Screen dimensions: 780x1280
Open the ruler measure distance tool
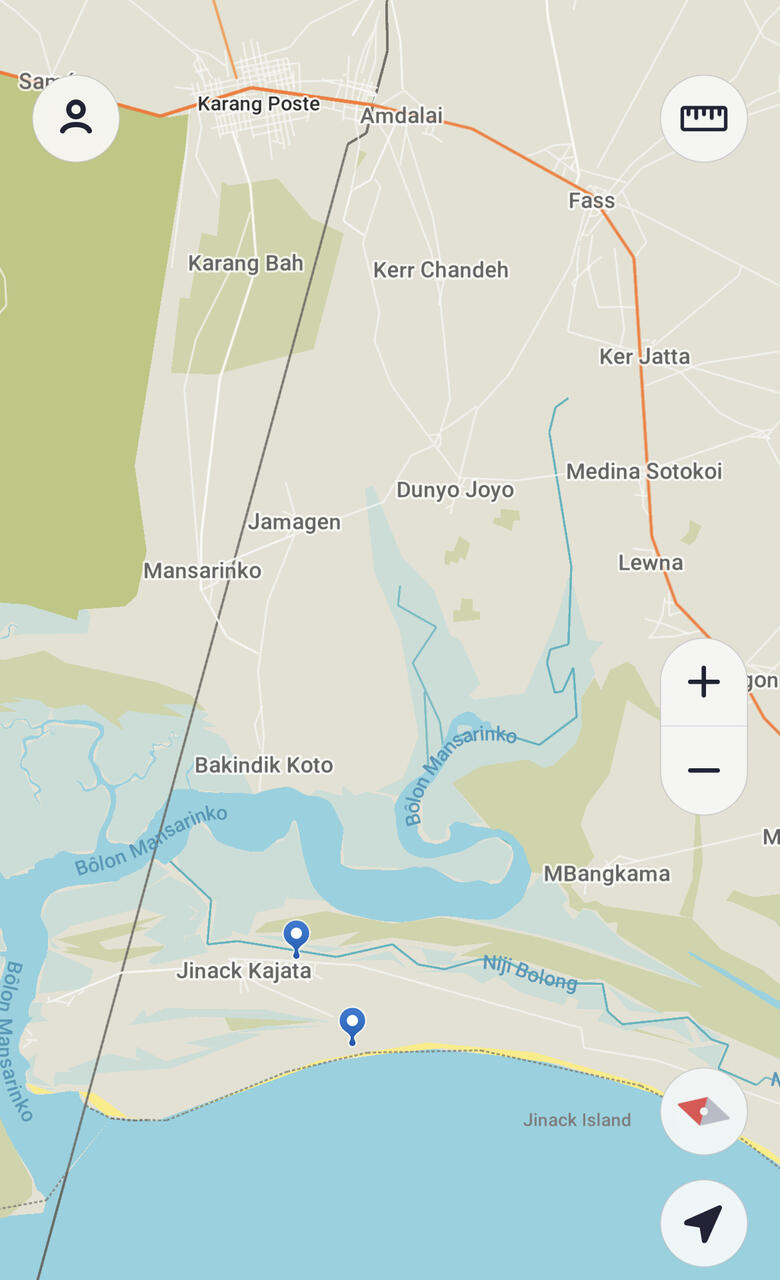tap(704, 118)
